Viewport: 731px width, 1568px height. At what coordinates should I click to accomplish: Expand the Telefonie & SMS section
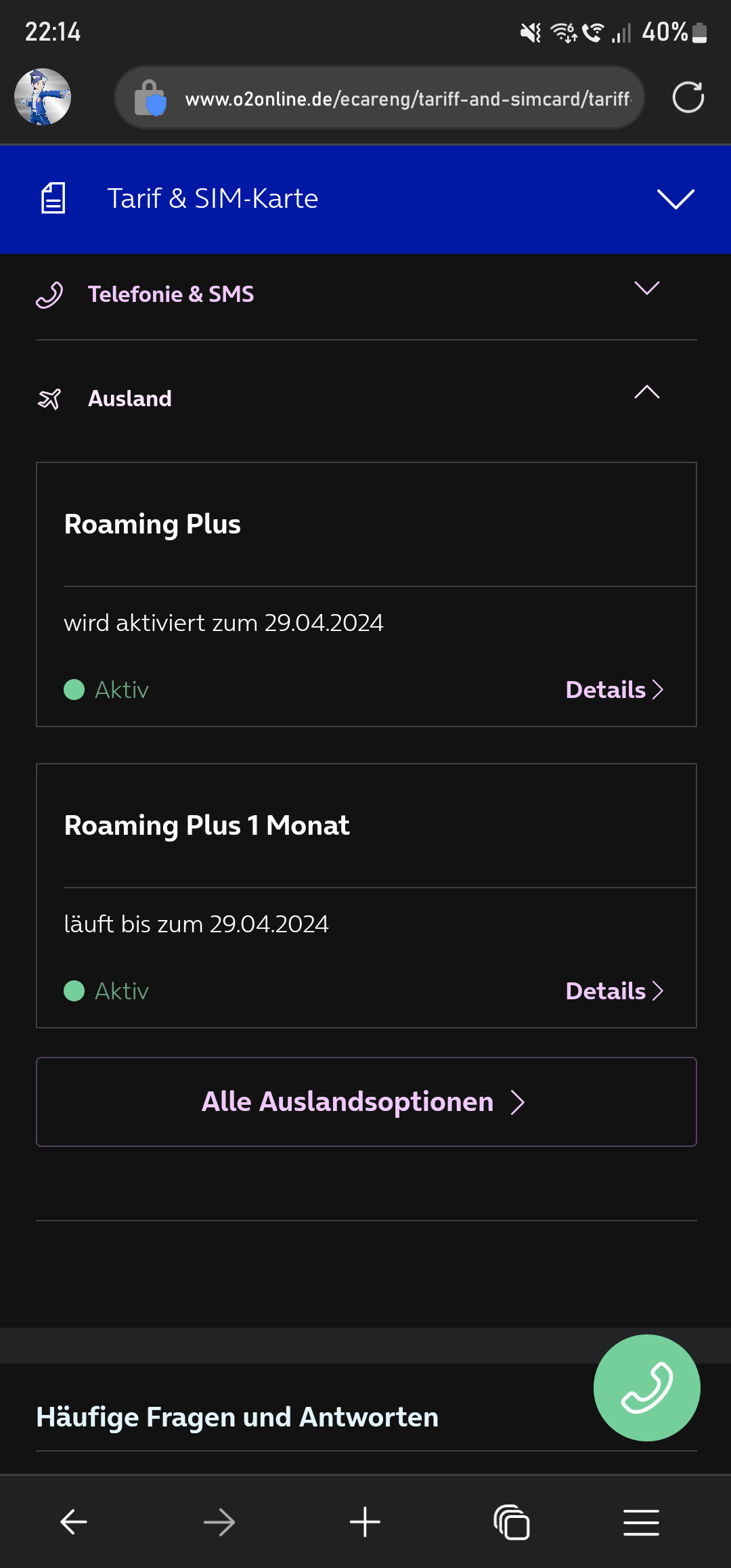365,295
